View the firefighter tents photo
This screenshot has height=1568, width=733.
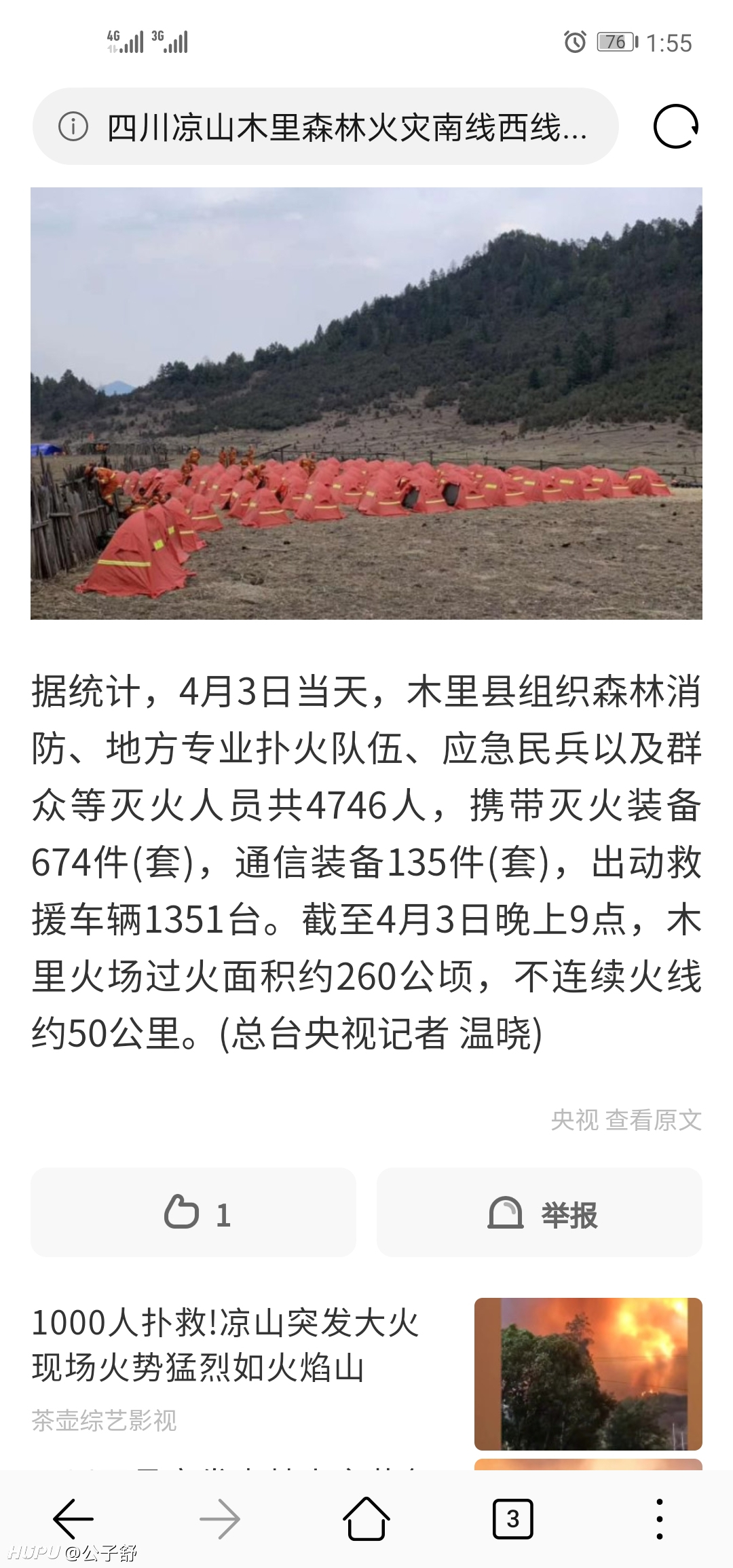pos(366,403)
